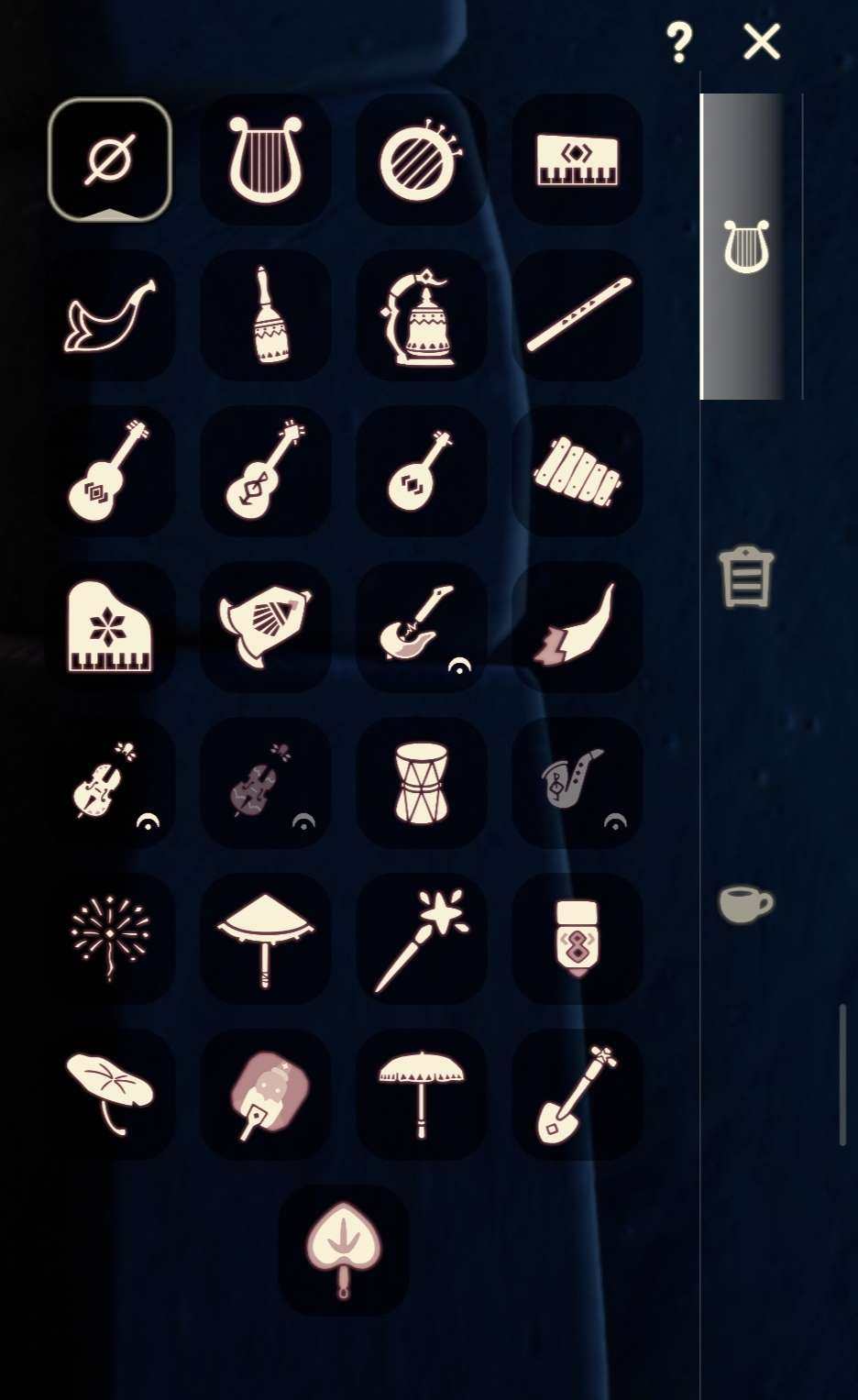Image resolution: width=858 pixels, height=1400 pixels.
Task: Pick the straight flute
Action: click(x=577, y=315)
